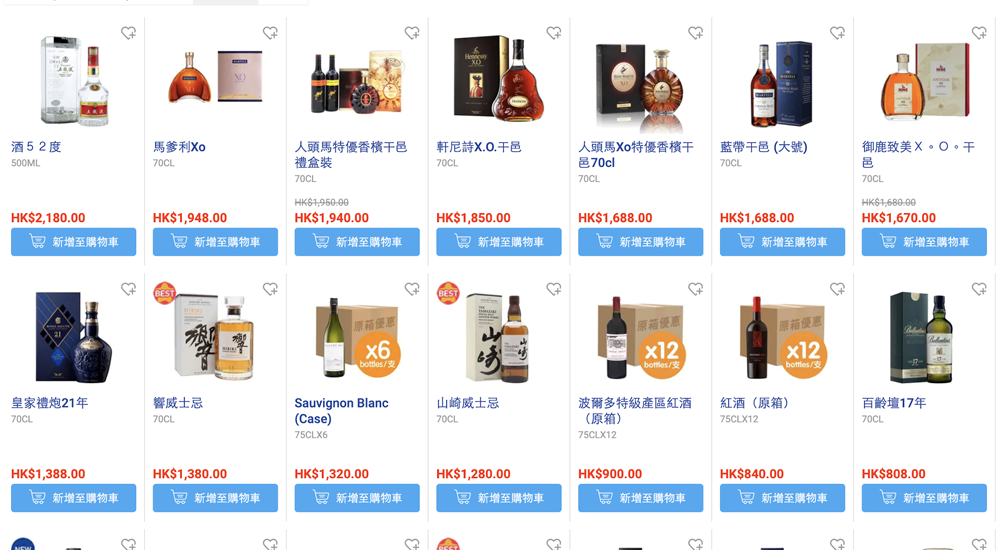Screen dimensions: 1000x550
Task: Open the 響威士忌 product link
Action: [178, 403]
